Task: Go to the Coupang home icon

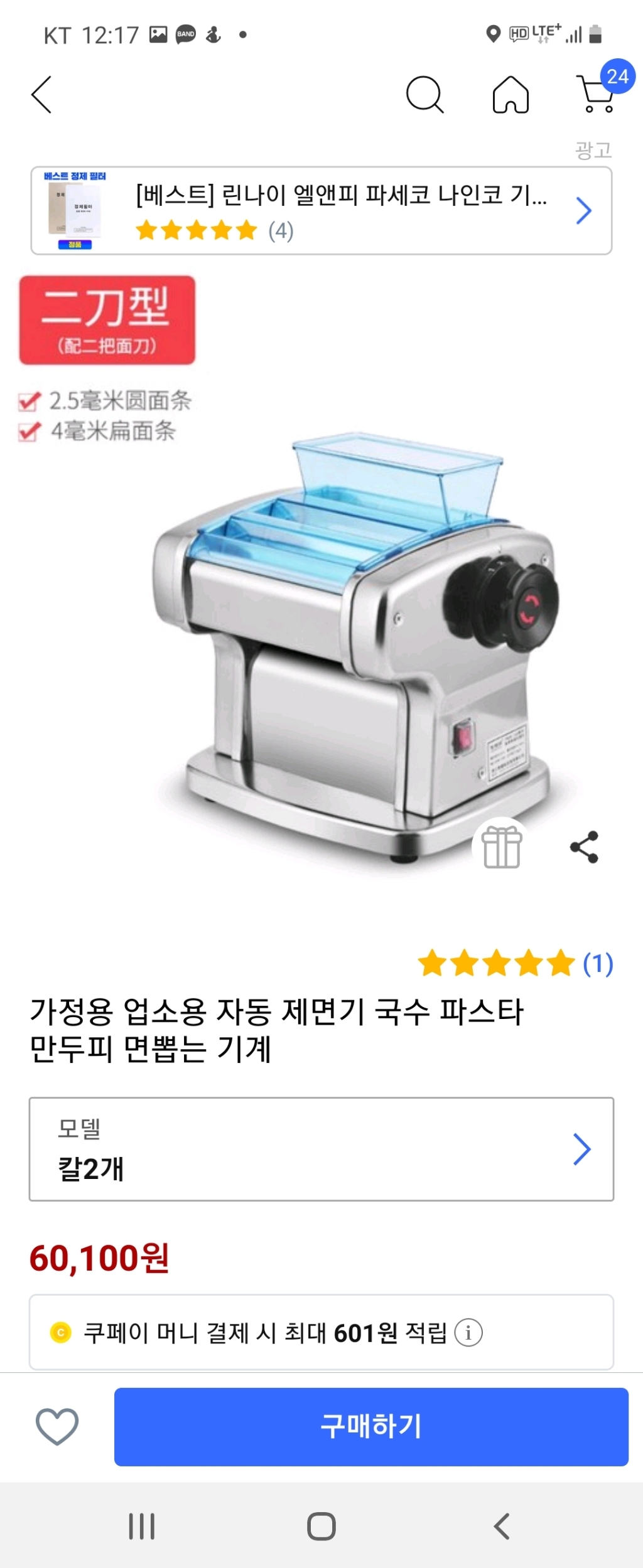Action: click(x=511, y=95)
